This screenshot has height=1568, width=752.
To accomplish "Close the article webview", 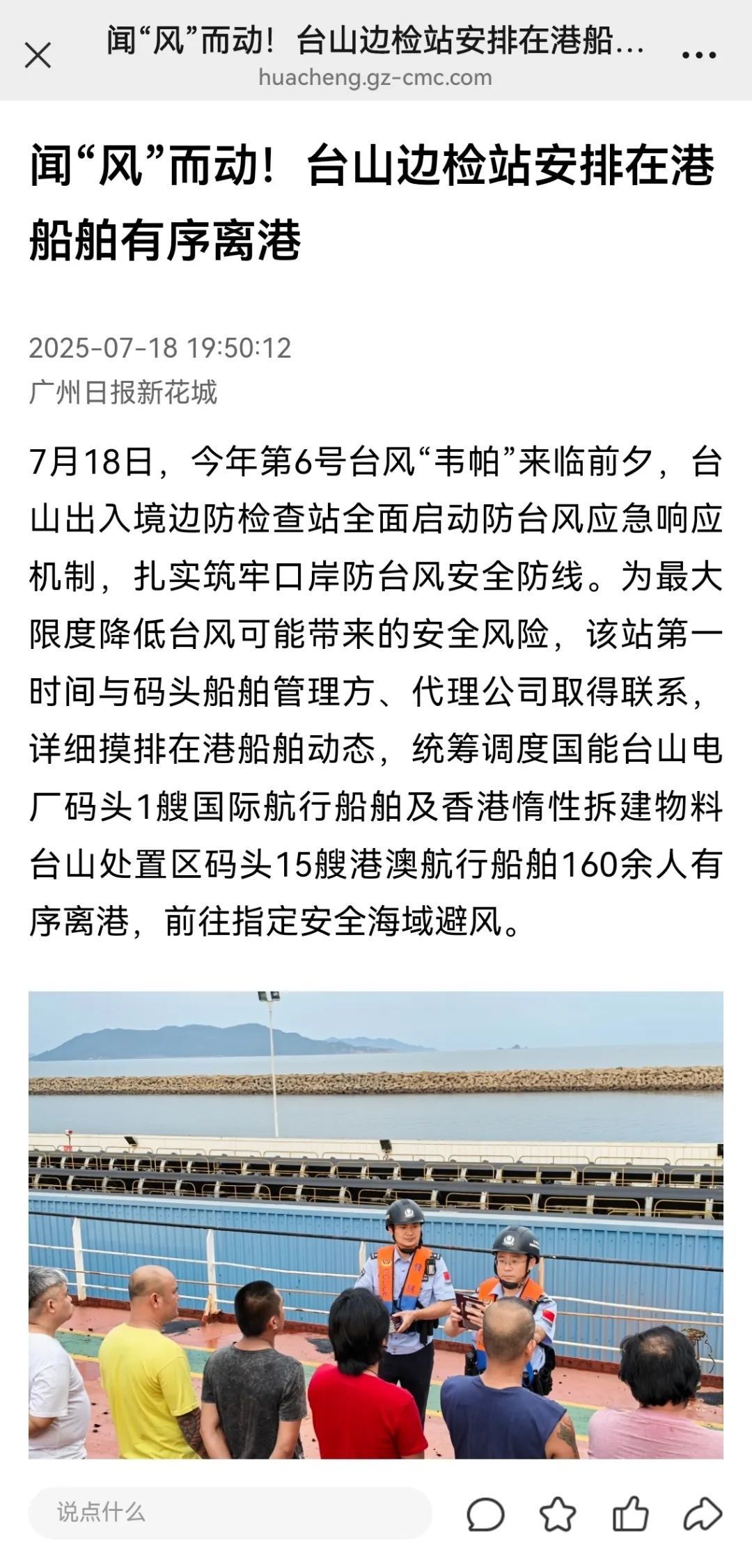I will click(38, 55).
